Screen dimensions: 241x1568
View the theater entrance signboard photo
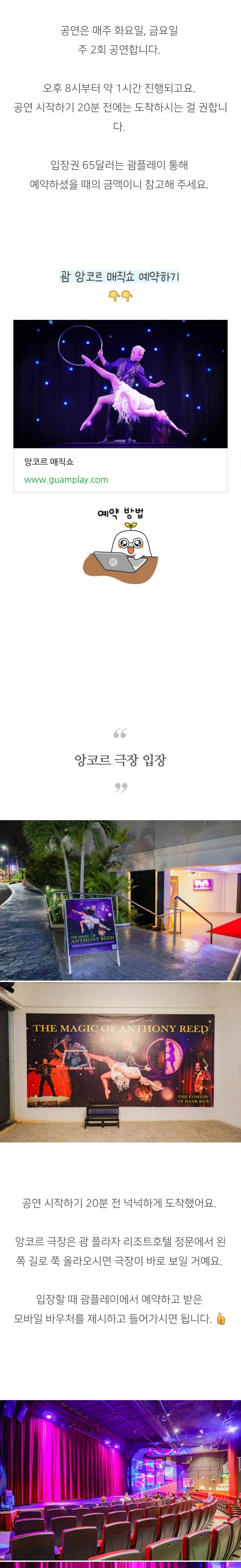click(x=120, y=900)
